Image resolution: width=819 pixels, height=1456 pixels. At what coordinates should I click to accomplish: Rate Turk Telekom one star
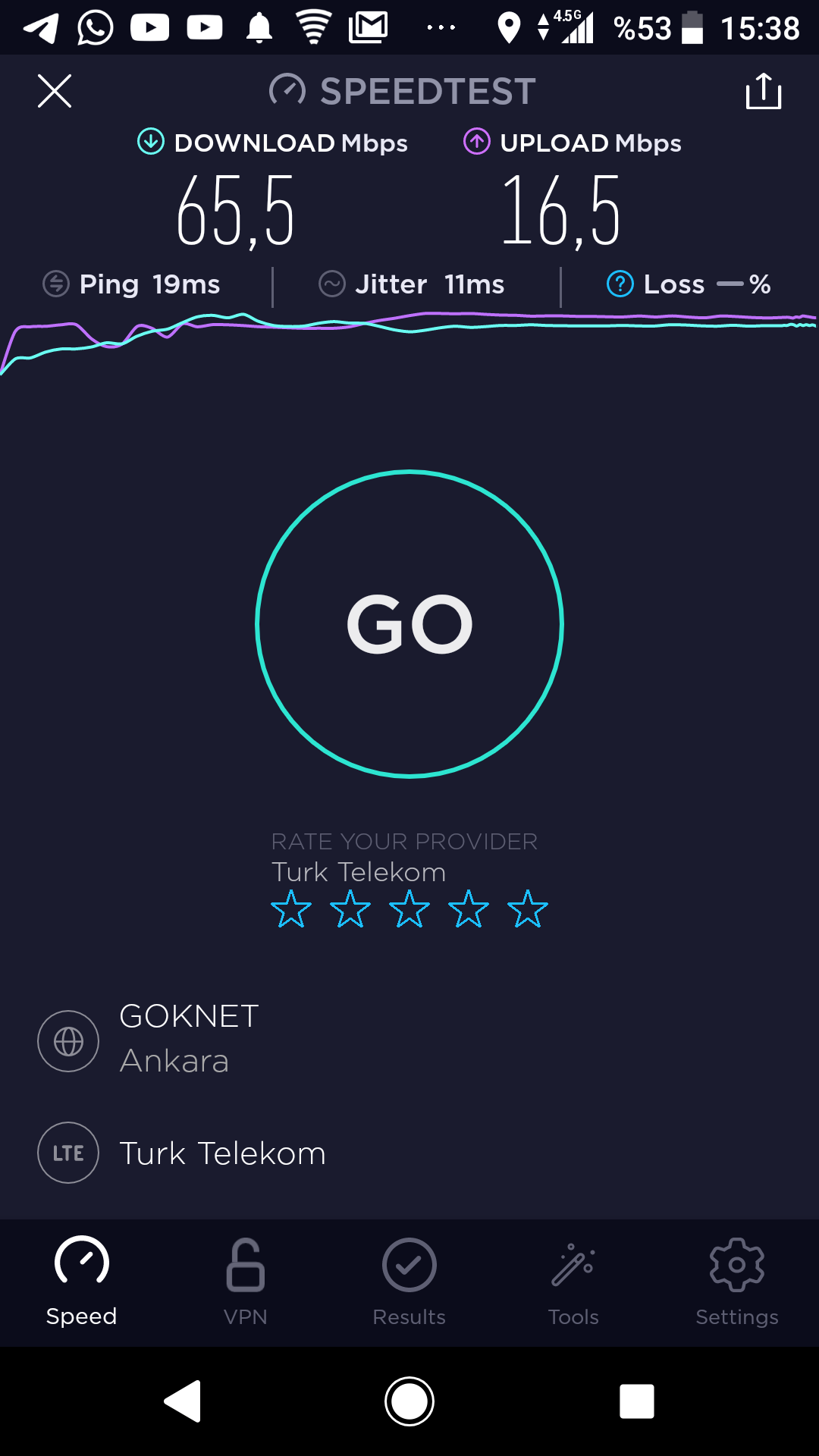coord(291,909)
